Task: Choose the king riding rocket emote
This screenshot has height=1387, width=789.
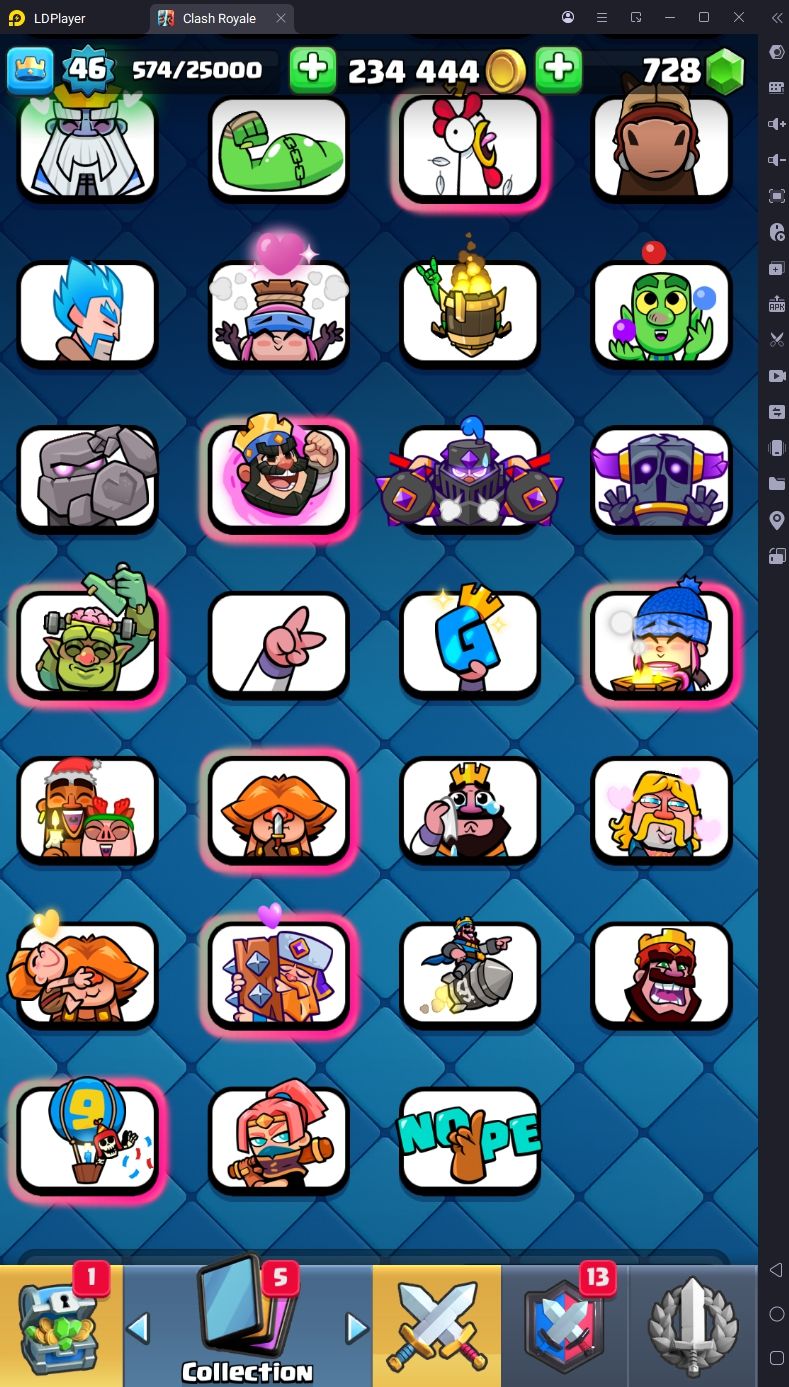Action: (x=470, y=975)
